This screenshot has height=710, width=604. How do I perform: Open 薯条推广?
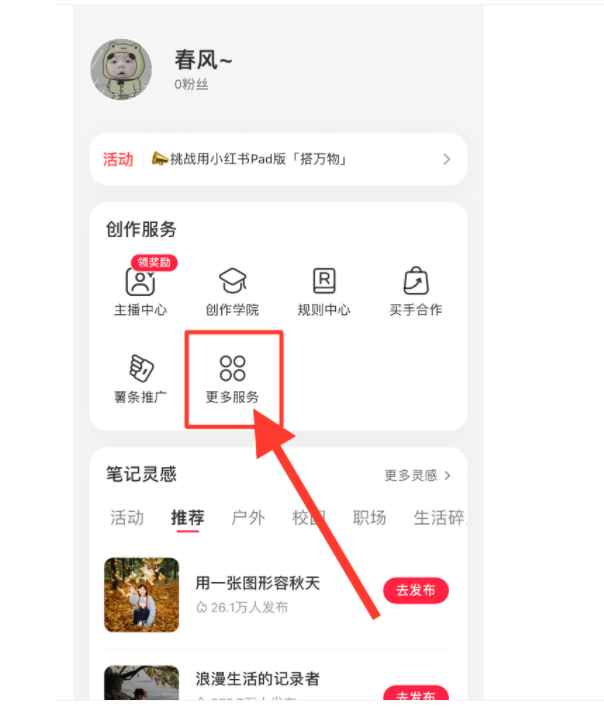pyautogui.click(x=140, y=377)
